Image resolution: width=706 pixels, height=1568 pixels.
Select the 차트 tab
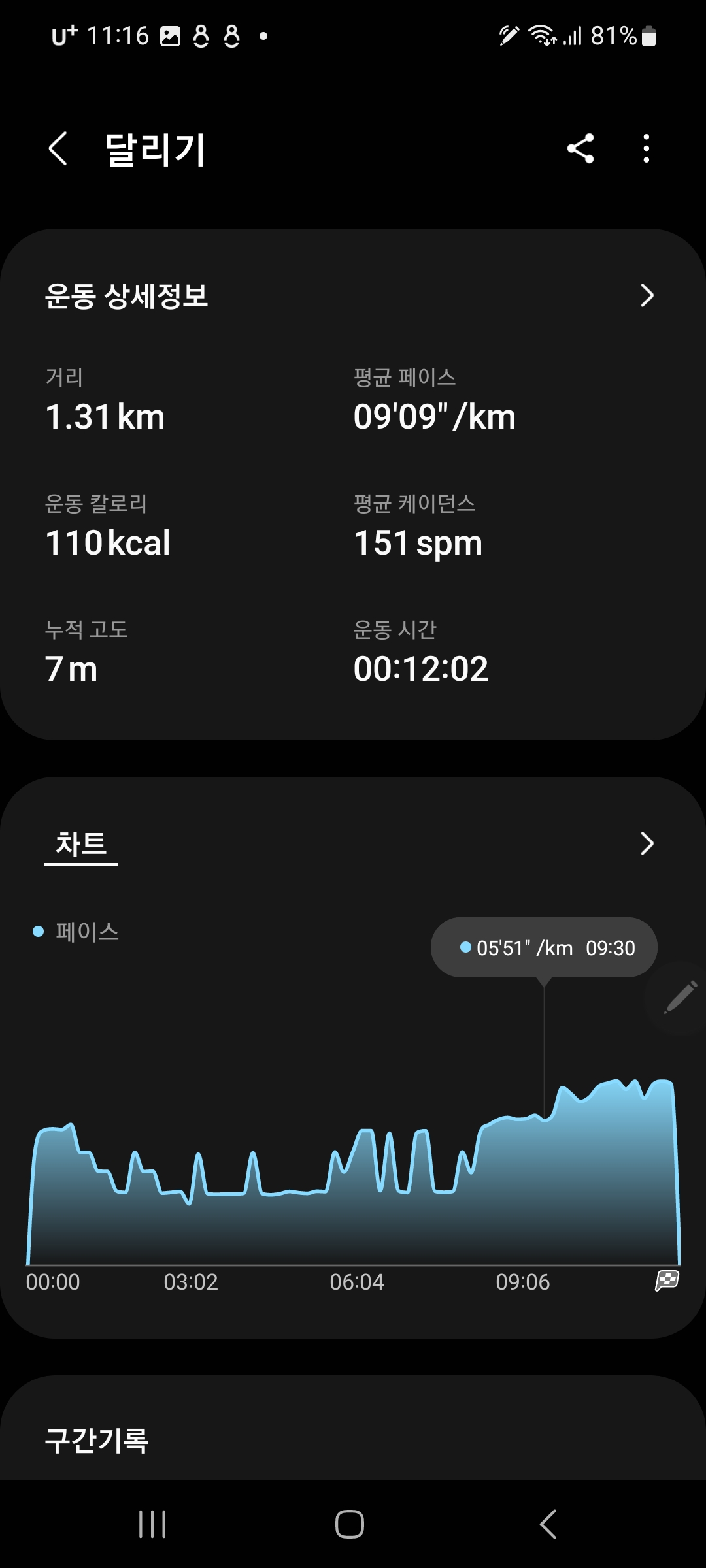point(81,844)
